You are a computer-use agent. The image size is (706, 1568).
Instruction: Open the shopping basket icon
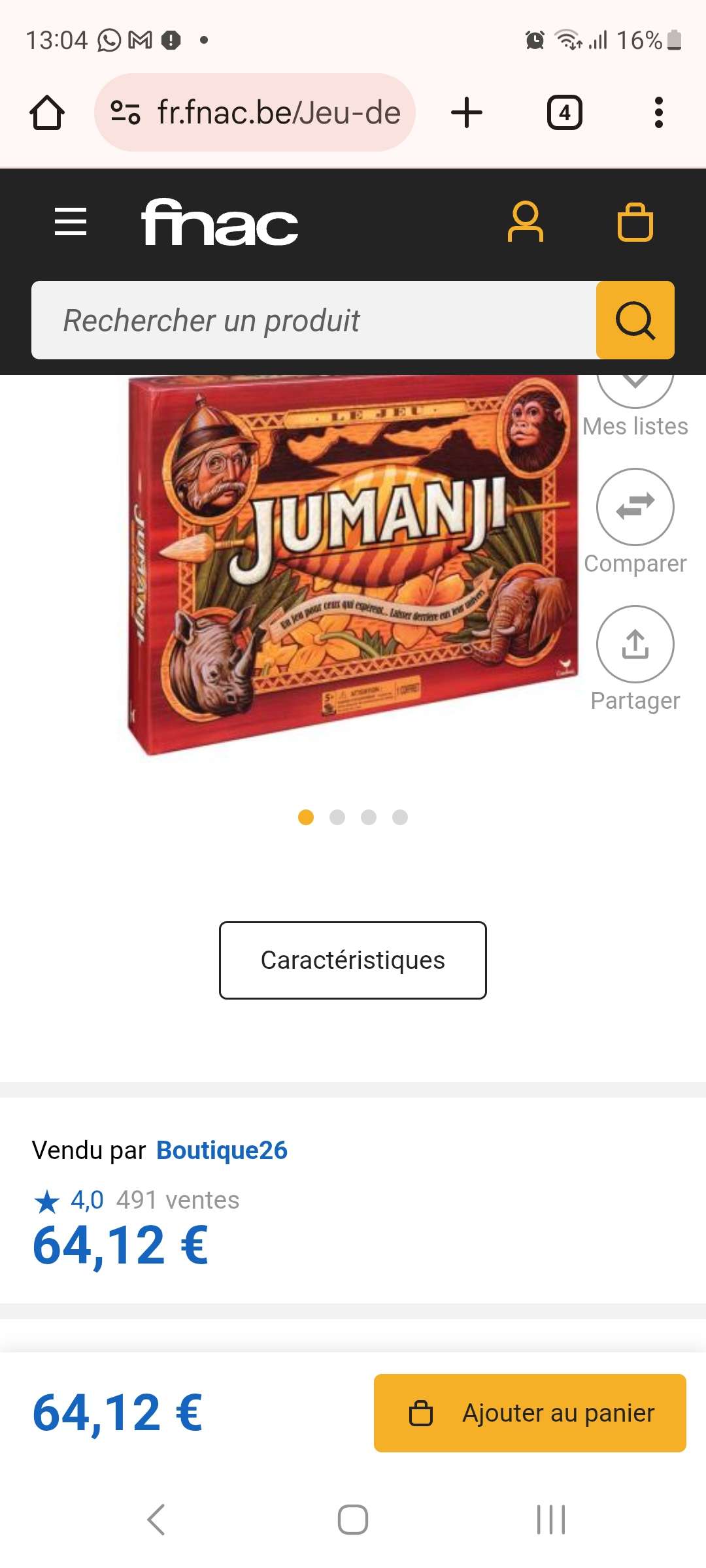[x=635, y=222]
